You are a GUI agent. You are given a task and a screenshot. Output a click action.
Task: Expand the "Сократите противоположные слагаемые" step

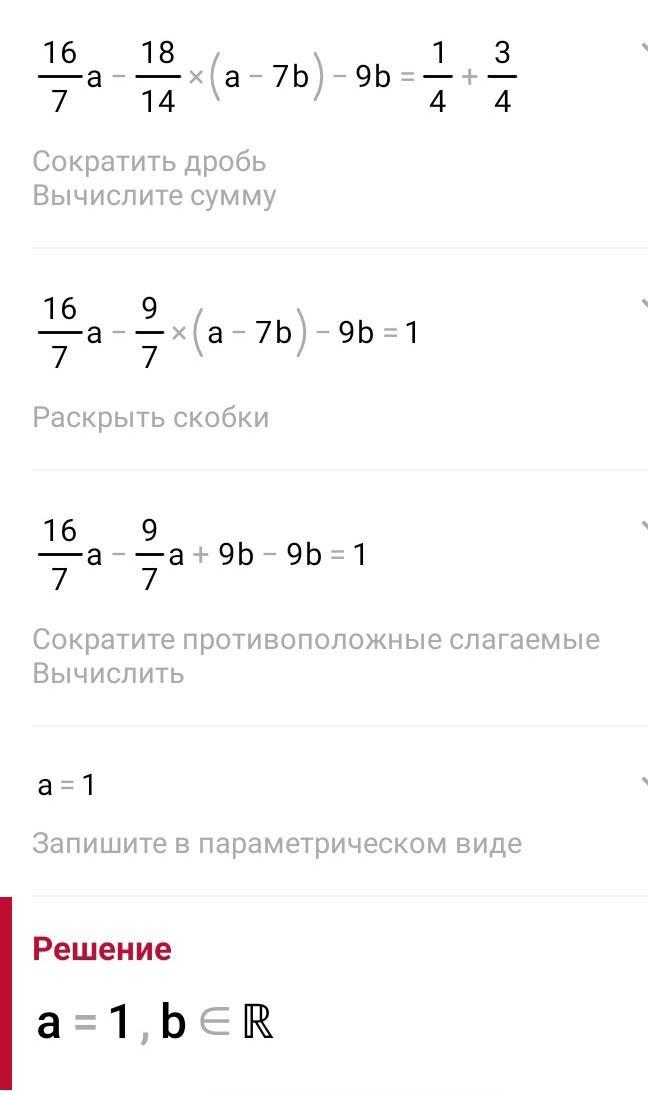[642, 526]
